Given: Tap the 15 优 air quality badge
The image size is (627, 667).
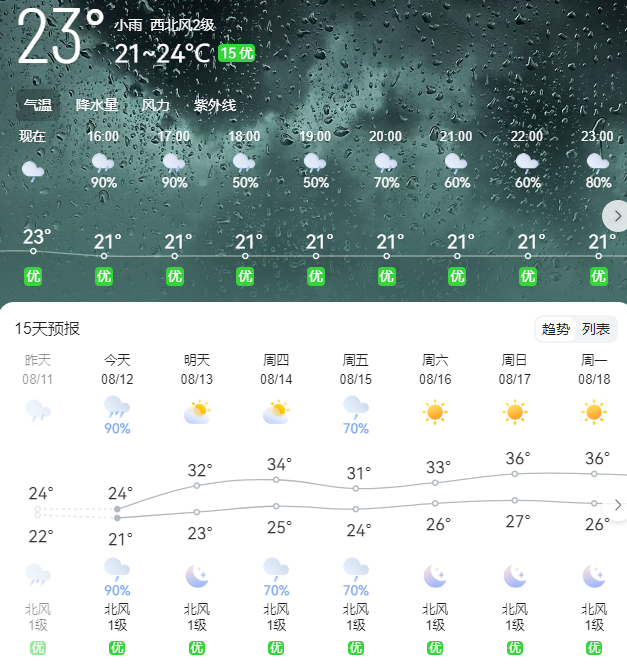Looking at the screenshot, I should point(236,54).
